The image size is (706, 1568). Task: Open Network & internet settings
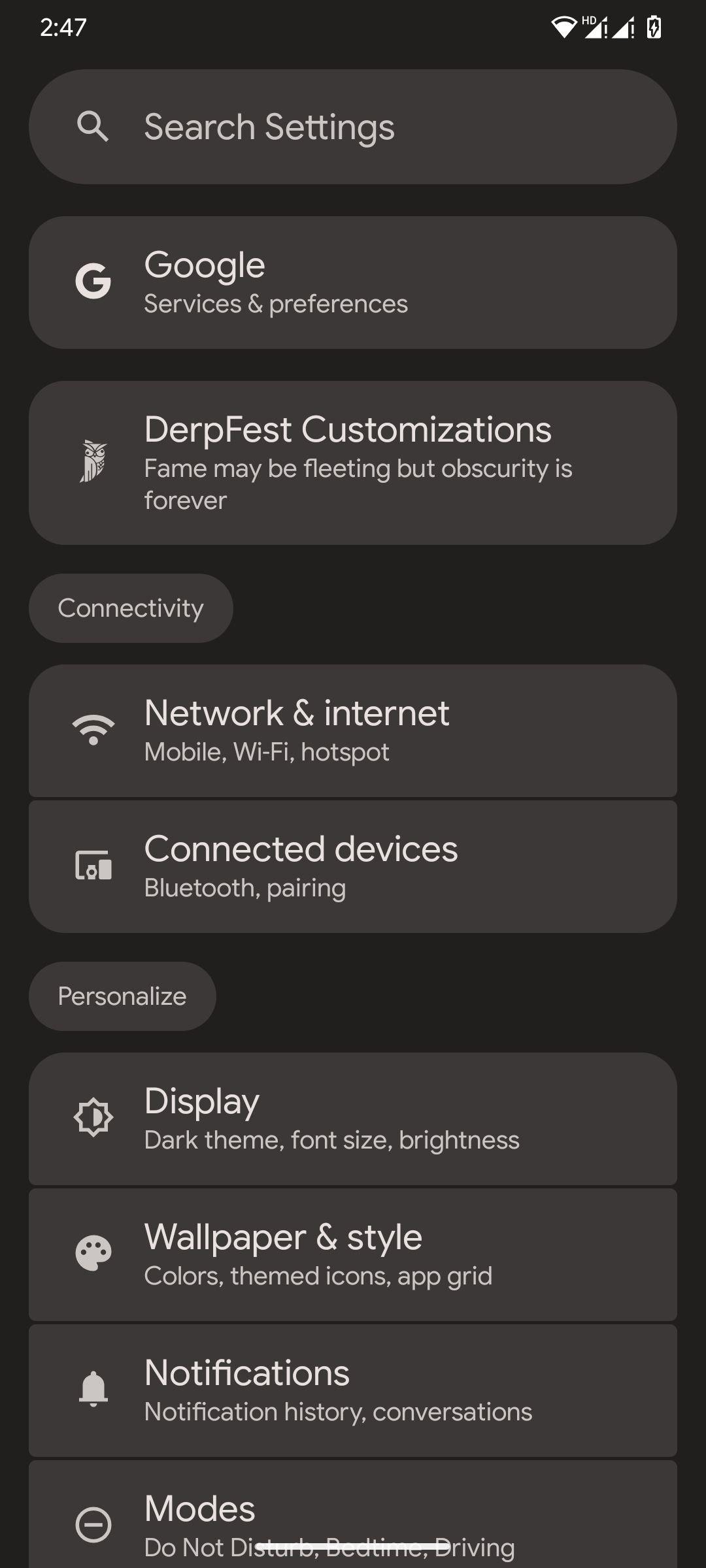[353, 730]
